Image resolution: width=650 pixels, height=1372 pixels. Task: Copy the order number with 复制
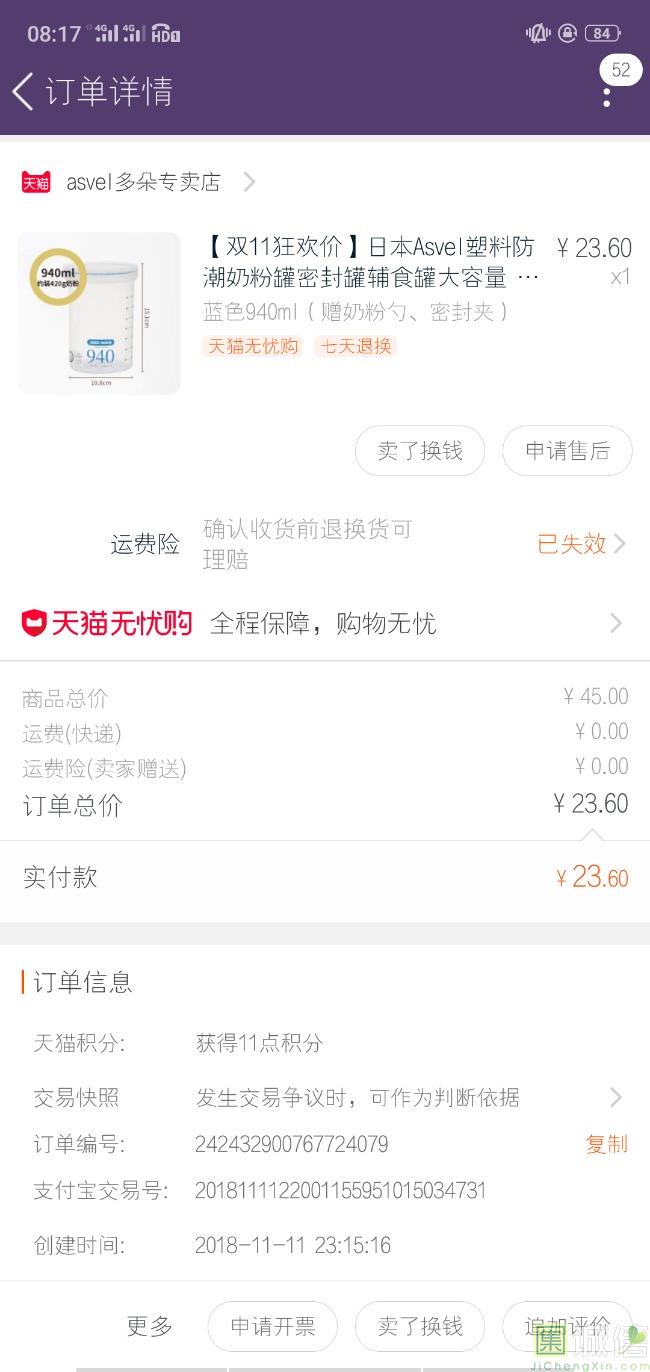606,1144
